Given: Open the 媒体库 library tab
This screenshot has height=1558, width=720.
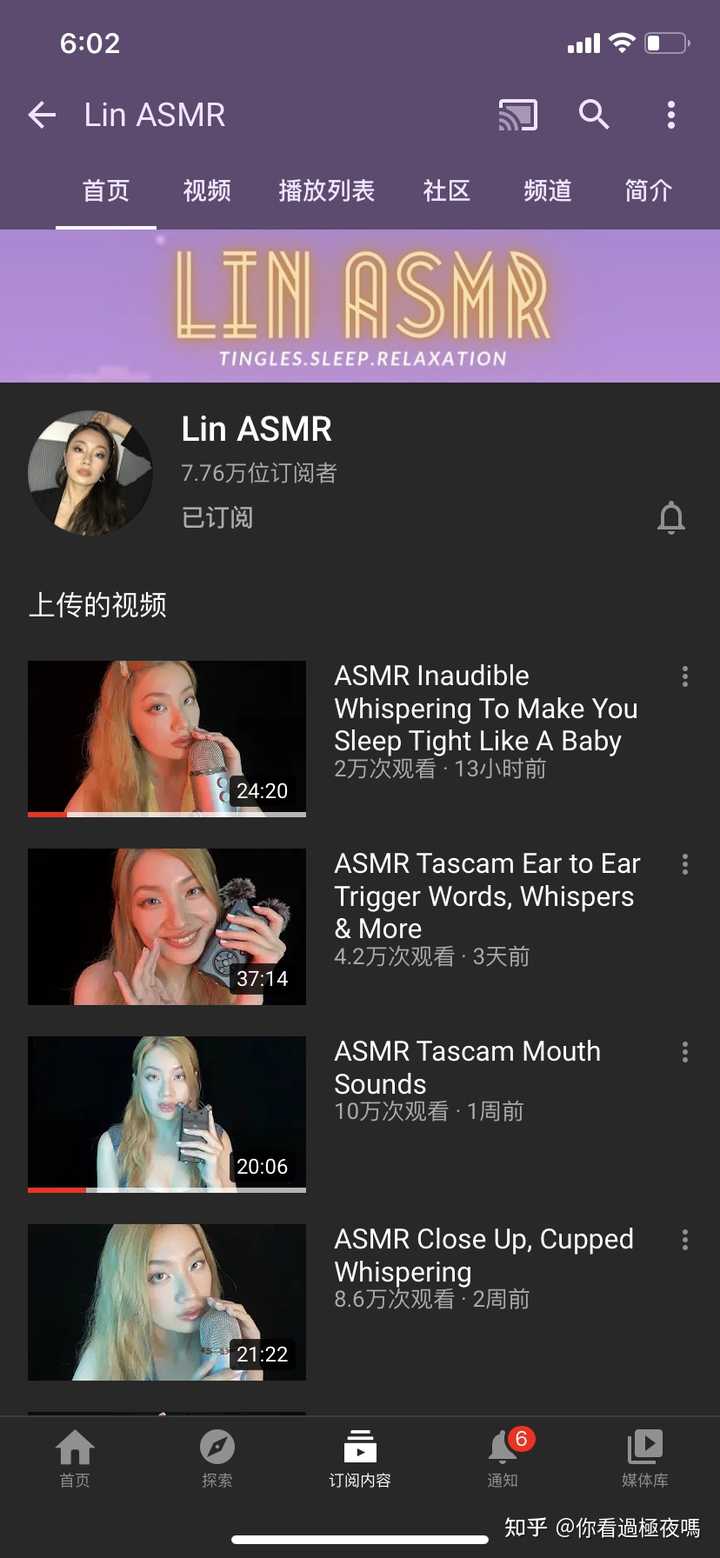Looking at the screenshot, I should click(645, 1458).
